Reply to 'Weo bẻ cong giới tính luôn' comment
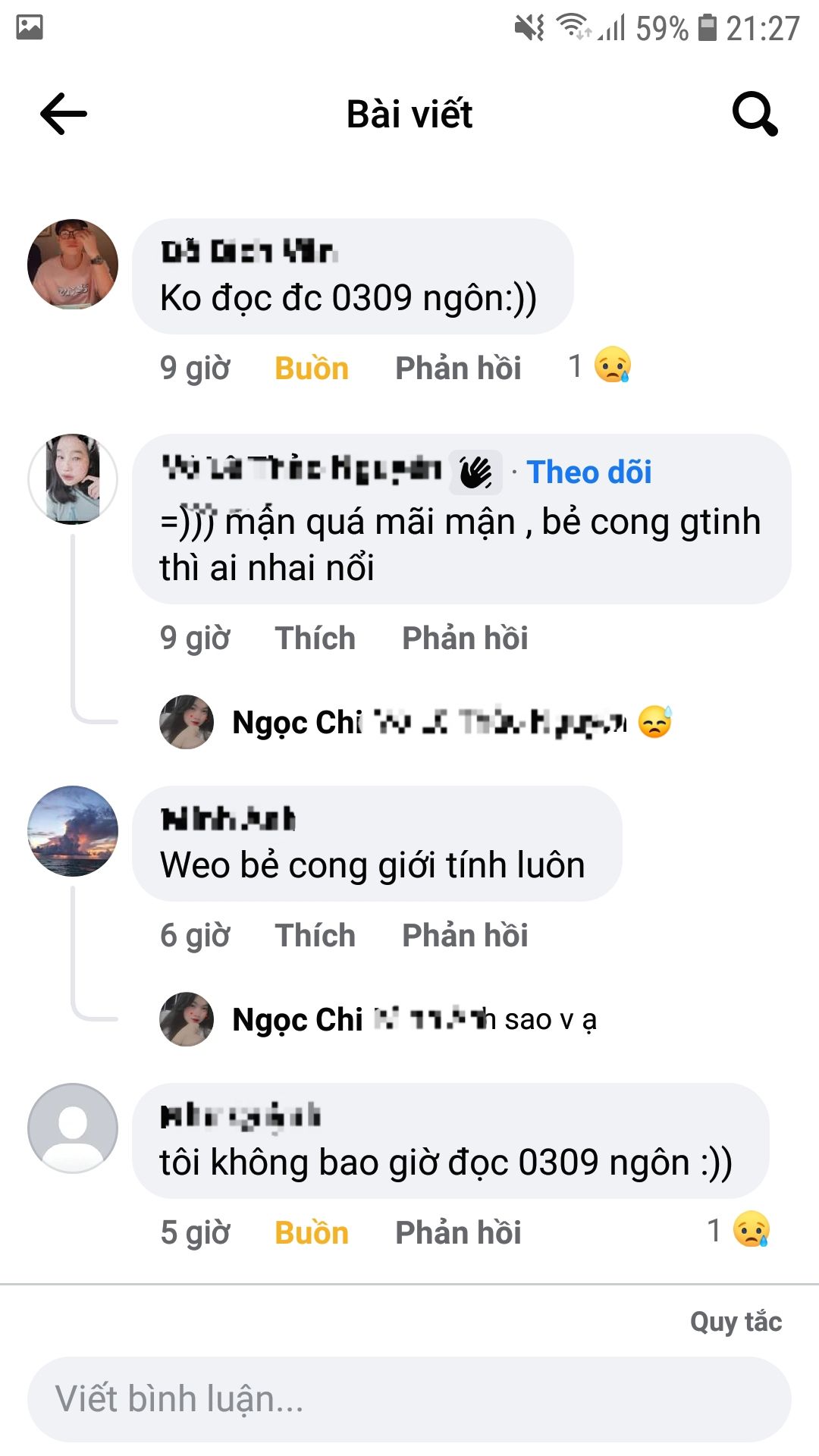Screen dimensions: 819x1456 (x=465, y=935)
